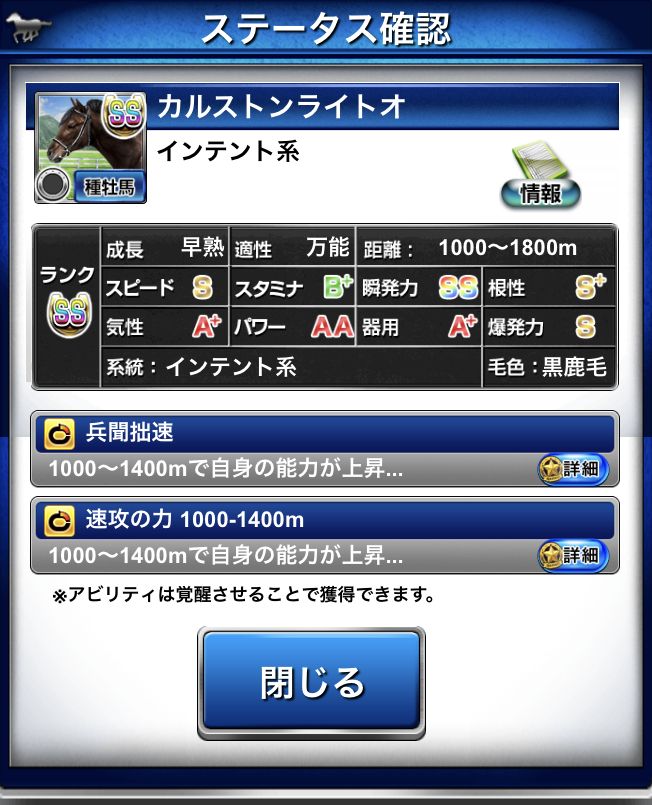The height and width of the screenshot is (805, 652).
Task: Tap the カルストンライトオ horse portrait
Action: pyautogui.click(x=90, y=148)
